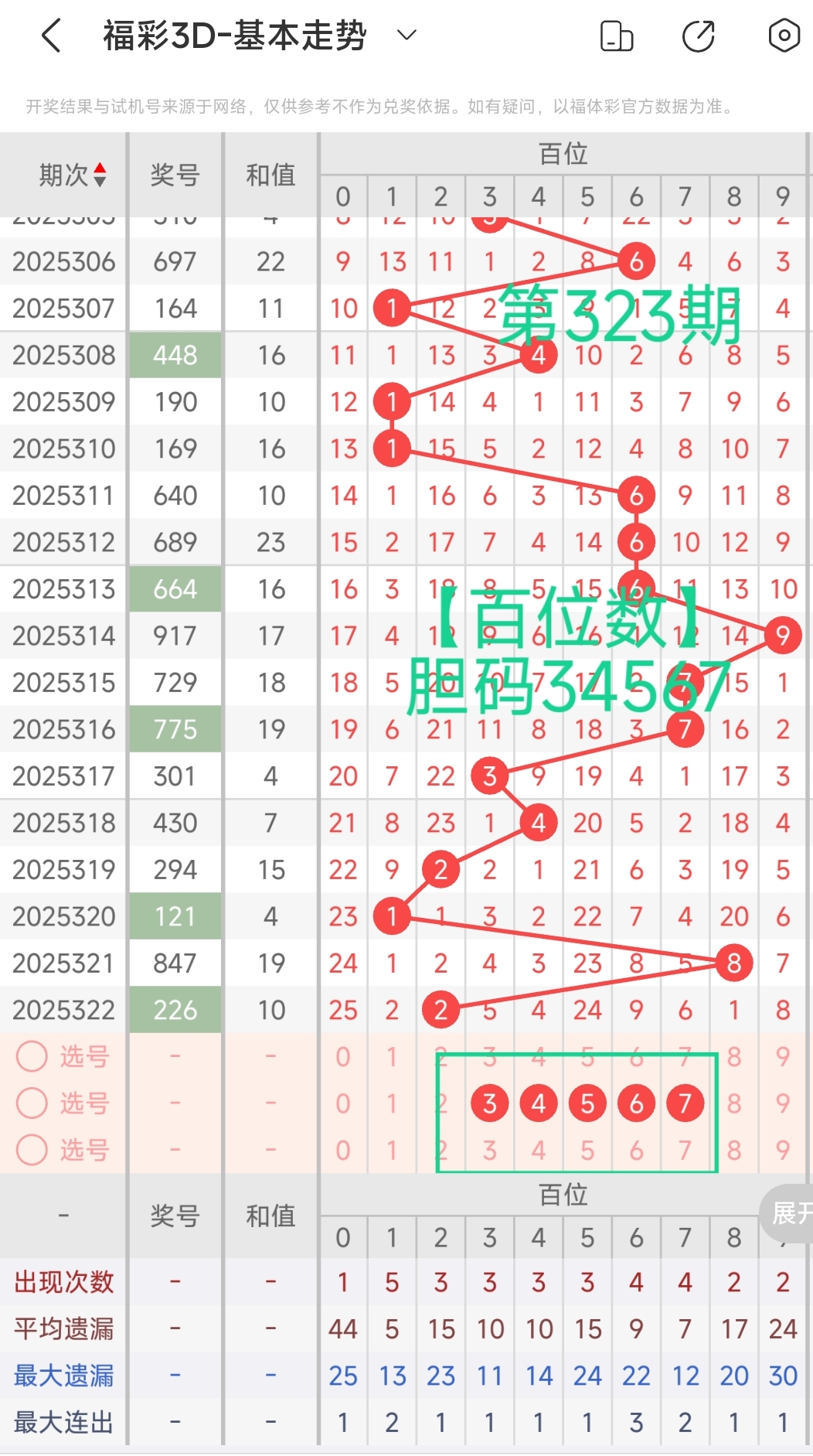The image size is (813, 1456).
Task: Tap the screen-split icon in the top bar
Action: 617,35
